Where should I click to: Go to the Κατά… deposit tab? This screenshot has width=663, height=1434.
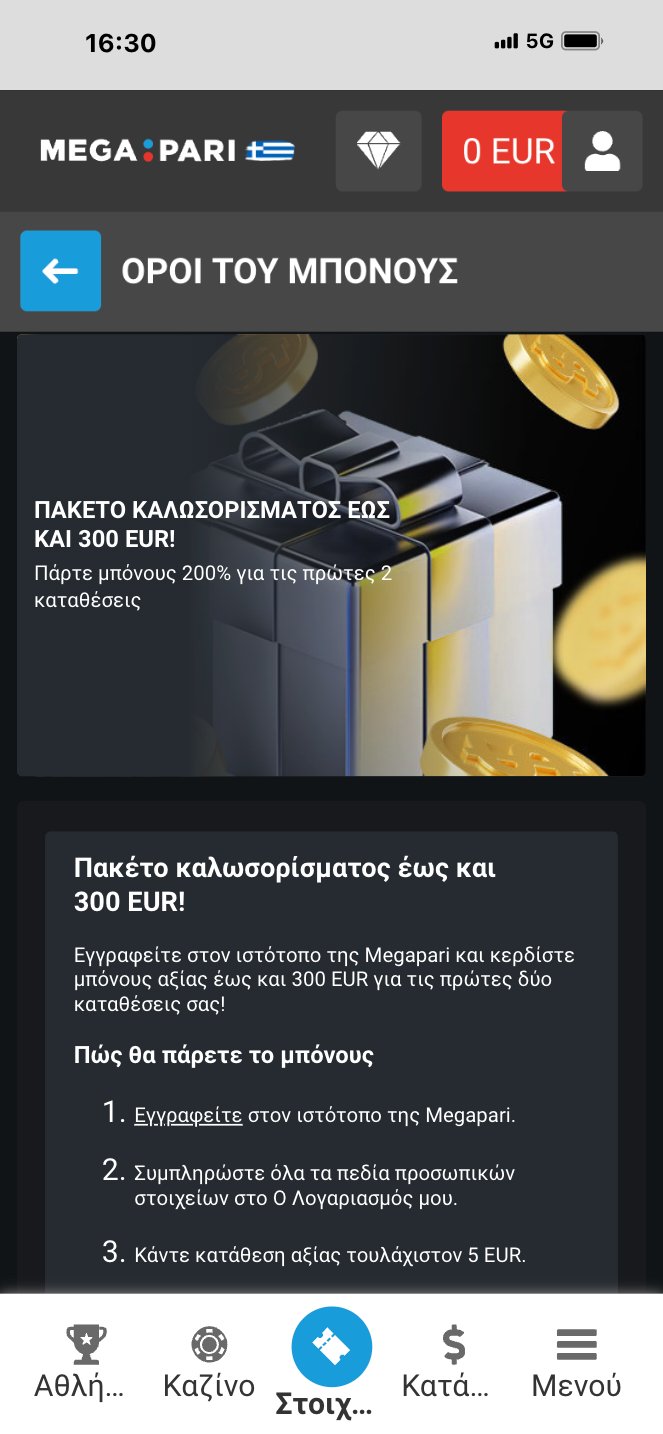pos(453,1362)
